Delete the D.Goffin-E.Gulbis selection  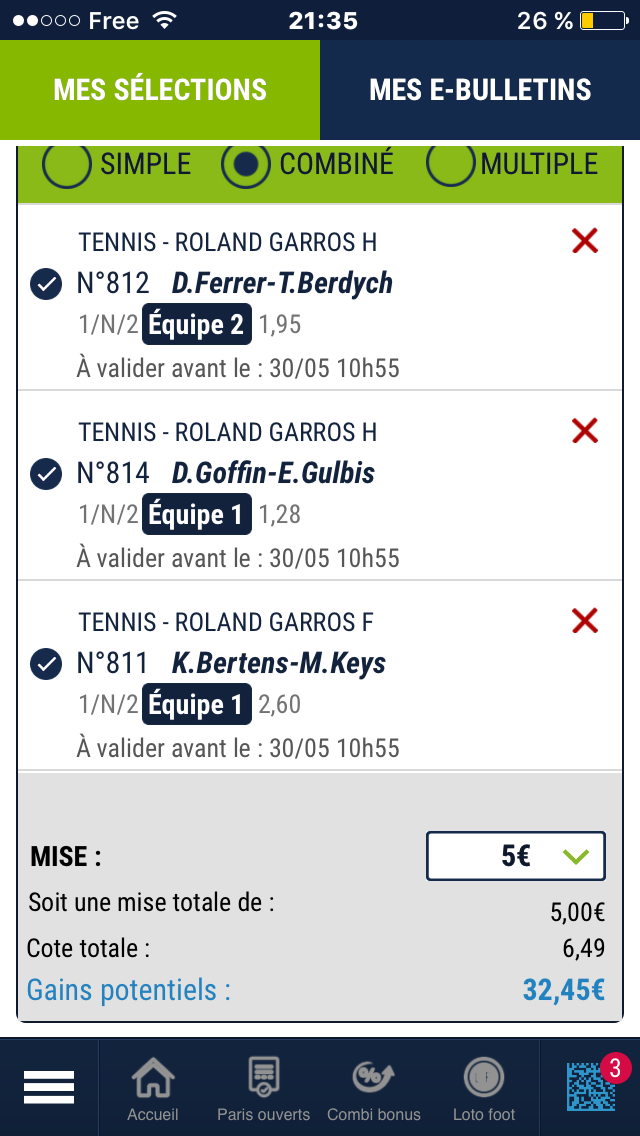coord(584,431)
